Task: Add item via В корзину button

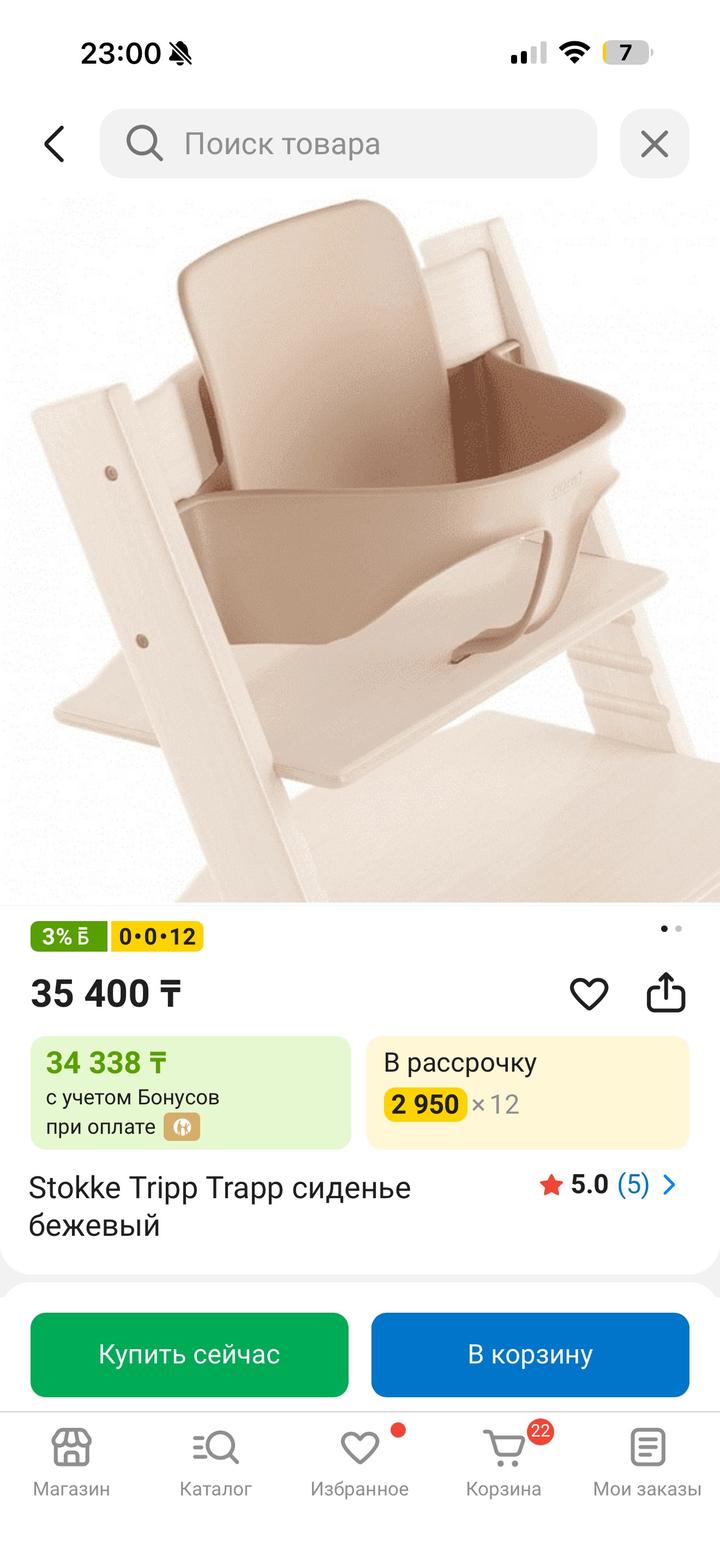Action: (530, 1354)
